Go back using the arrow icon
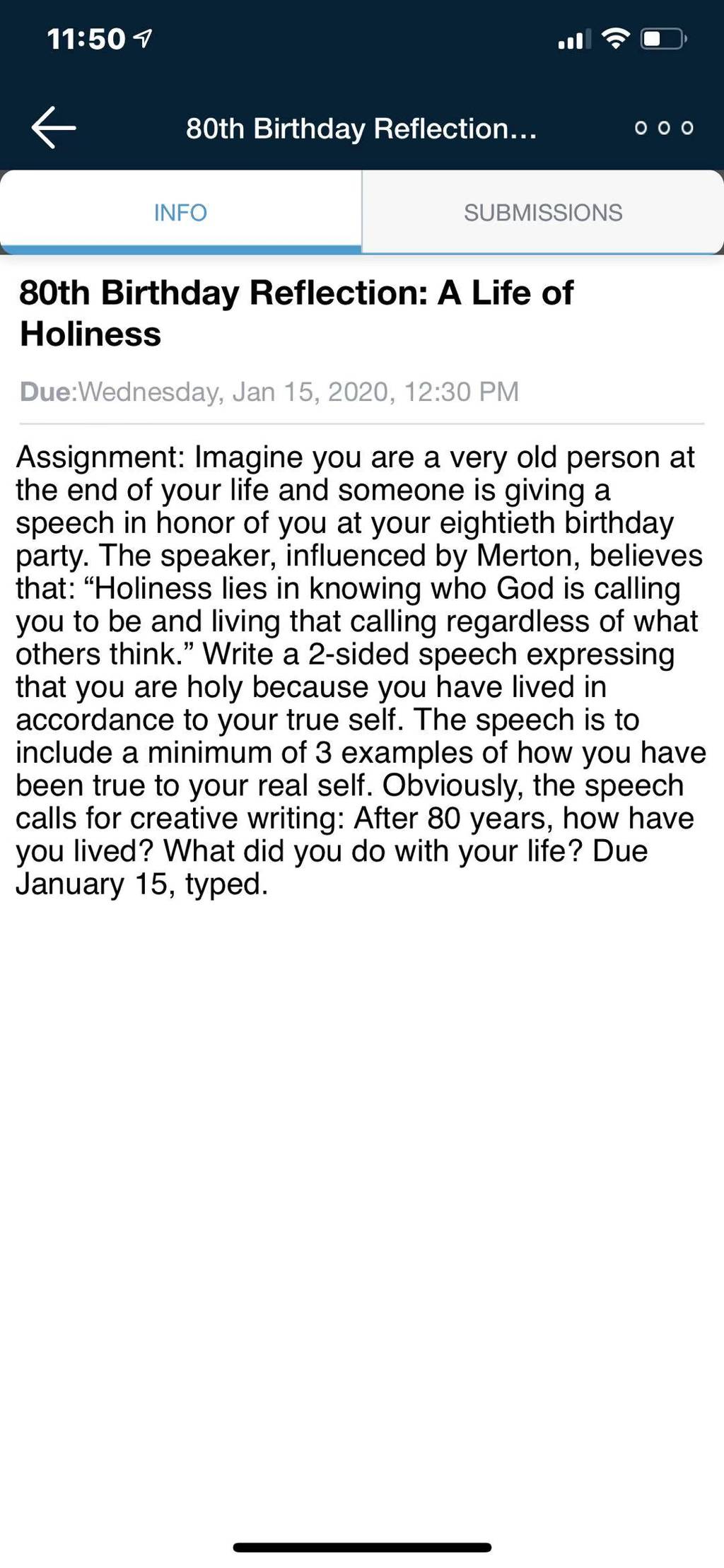The image size is (724, 1568). click(x=54, y=127)
